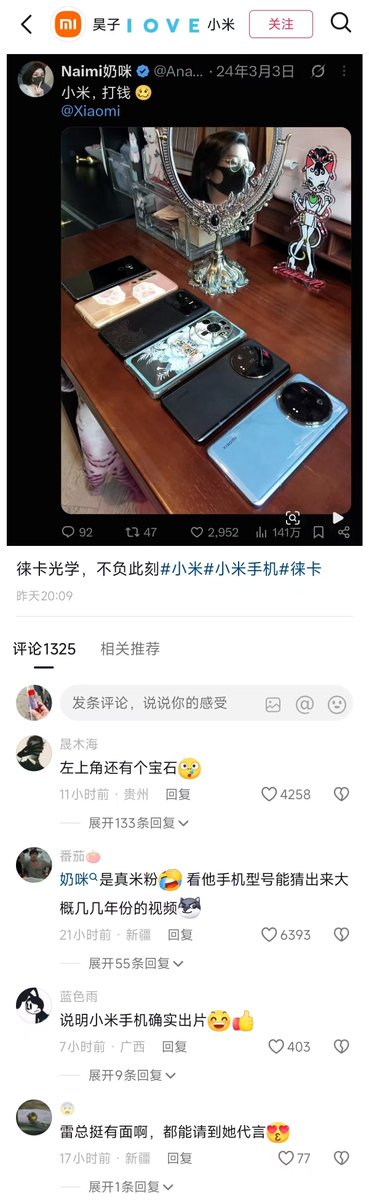Open the emoji picker in the comment box

[337, 704]
